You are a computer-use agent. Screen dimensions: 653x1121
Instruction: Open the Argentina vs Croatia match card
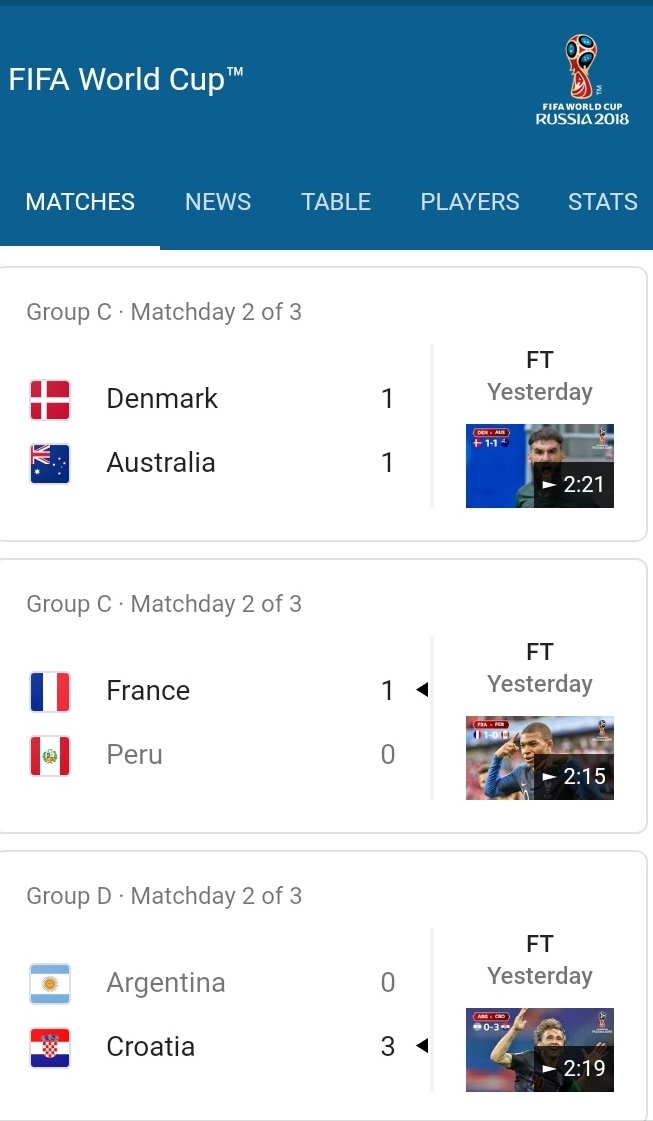[x=322, y=987]
